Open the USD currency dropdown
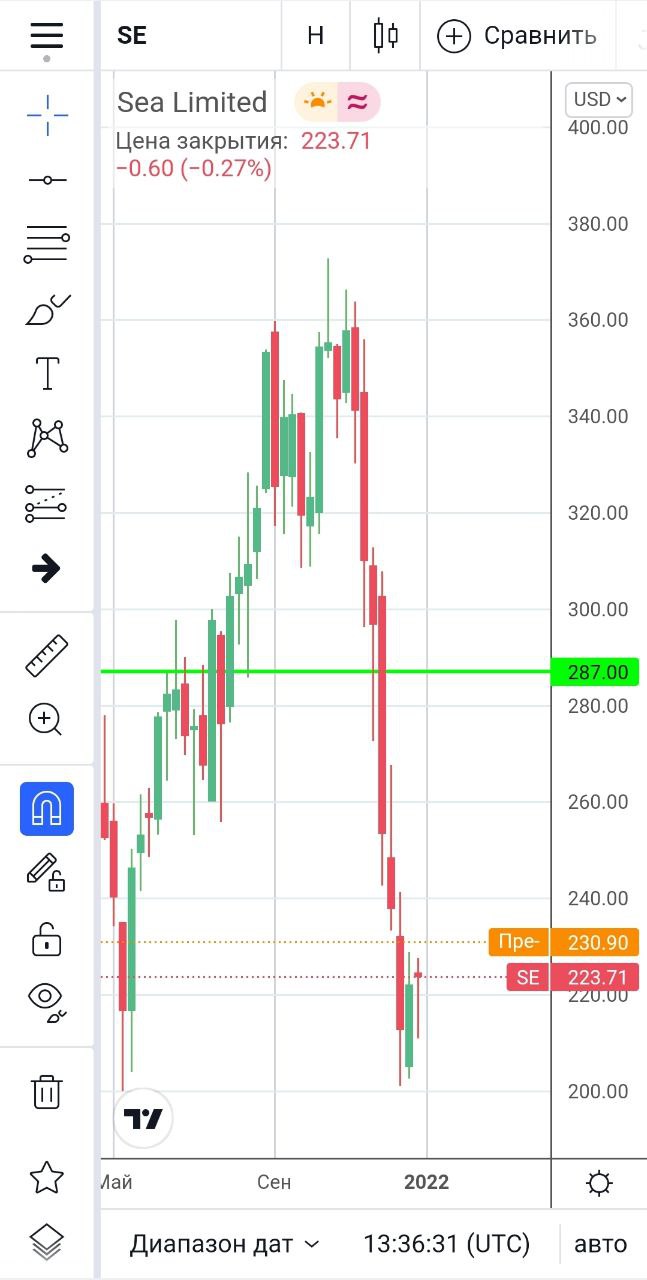This screenshot has height=1280, width=647. tap(599, 99)
